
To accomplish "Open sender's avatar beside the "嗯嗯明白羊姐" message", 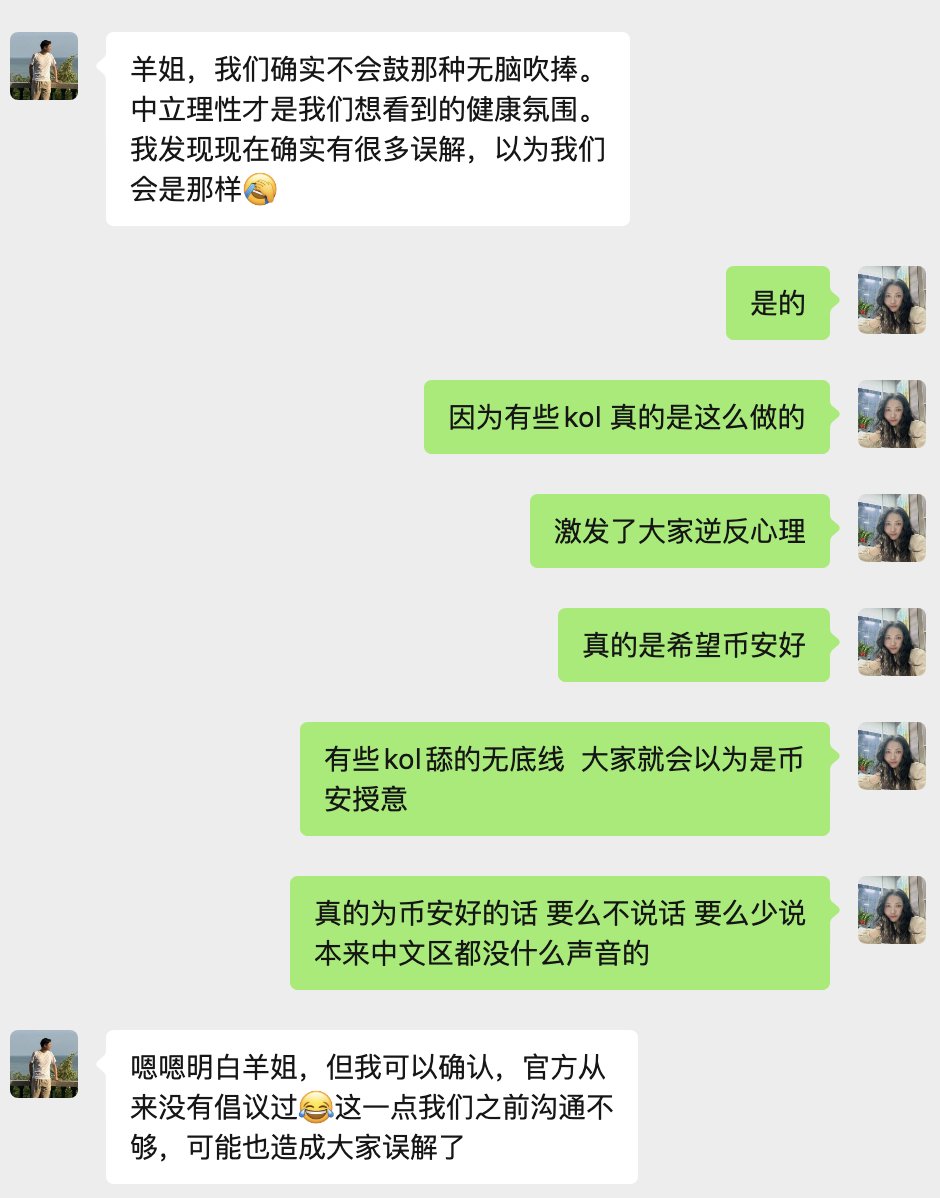I will coord(44,1064).
